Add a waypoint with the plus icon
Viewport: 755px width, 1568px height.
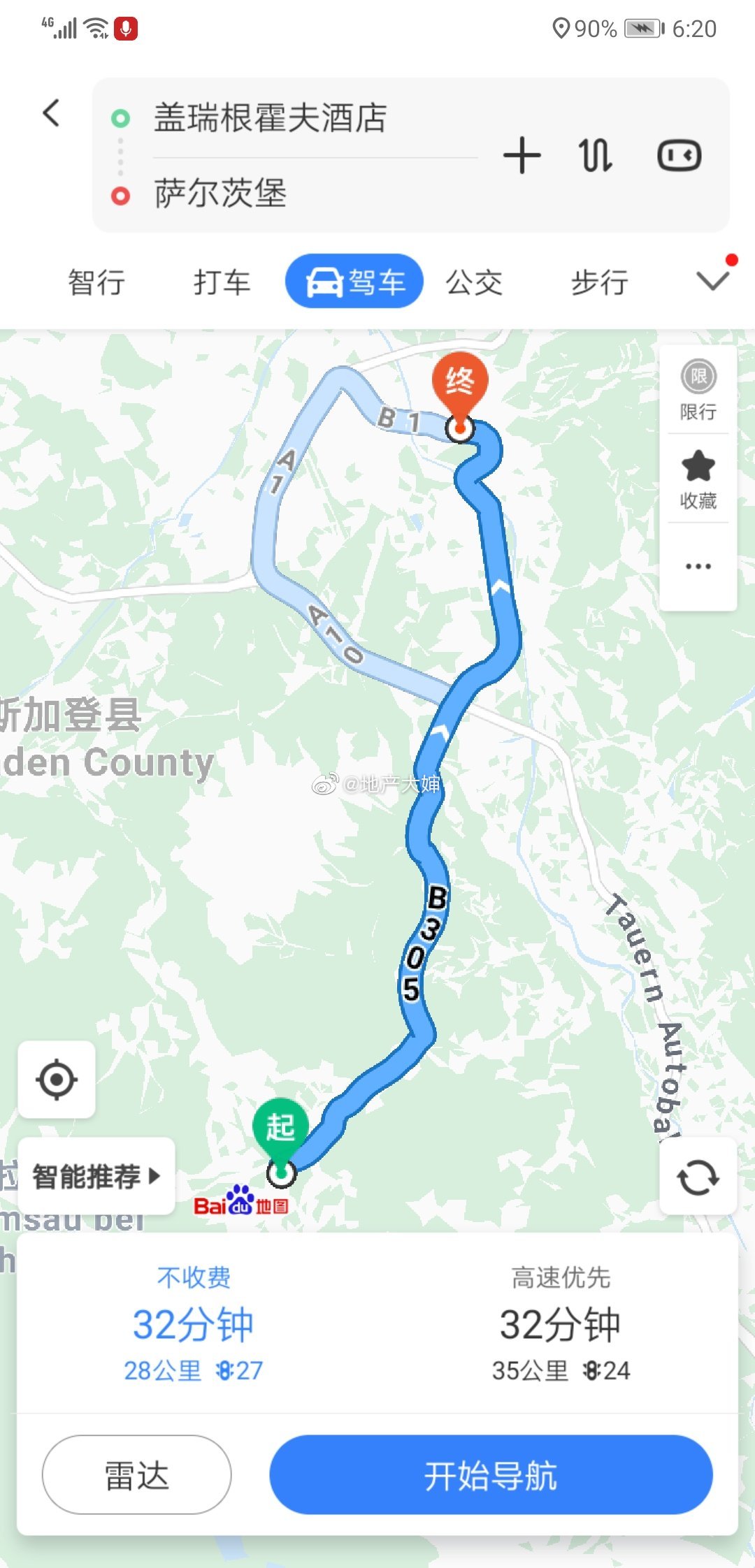(x=523, y=155)
